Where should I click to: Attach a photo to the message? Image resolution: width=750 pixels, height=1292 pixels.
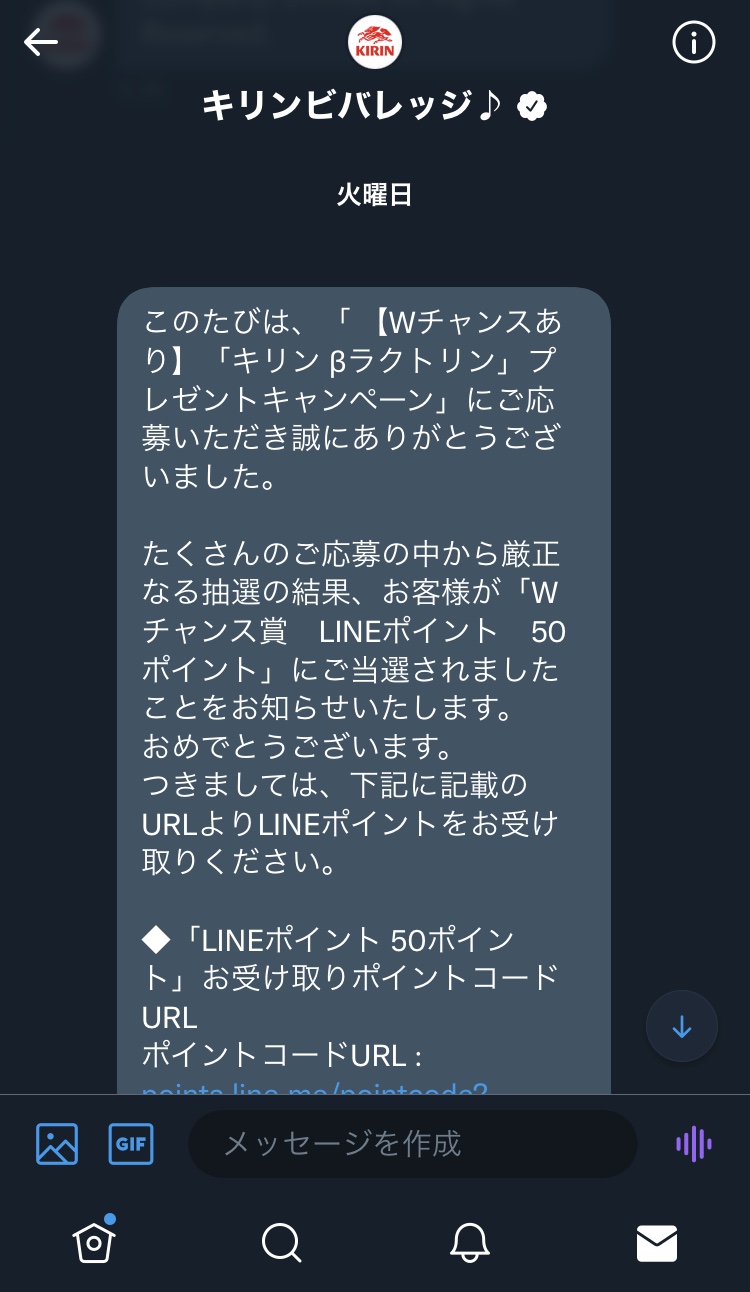[x=57, y=1143]
